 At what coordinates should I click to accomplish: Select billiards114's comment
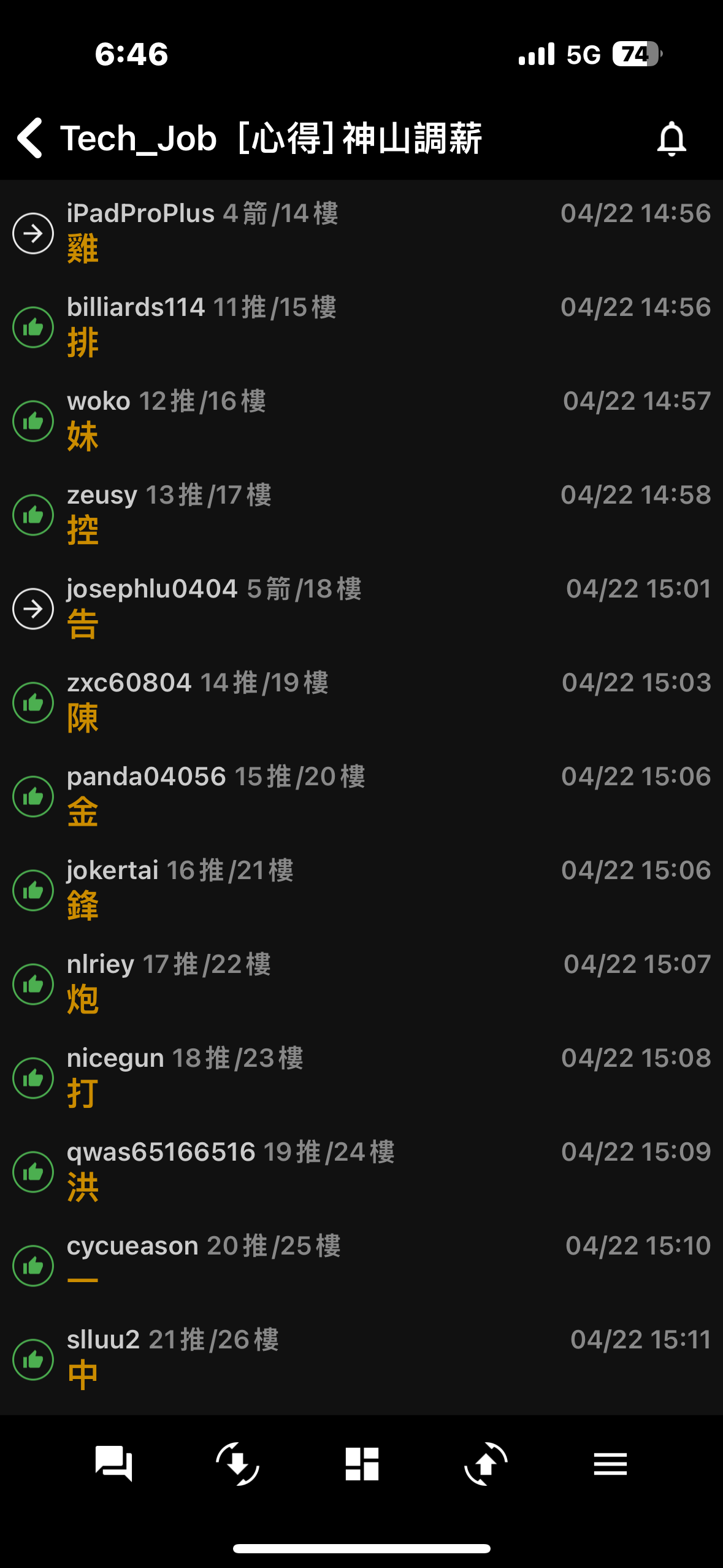pos(361,327)
